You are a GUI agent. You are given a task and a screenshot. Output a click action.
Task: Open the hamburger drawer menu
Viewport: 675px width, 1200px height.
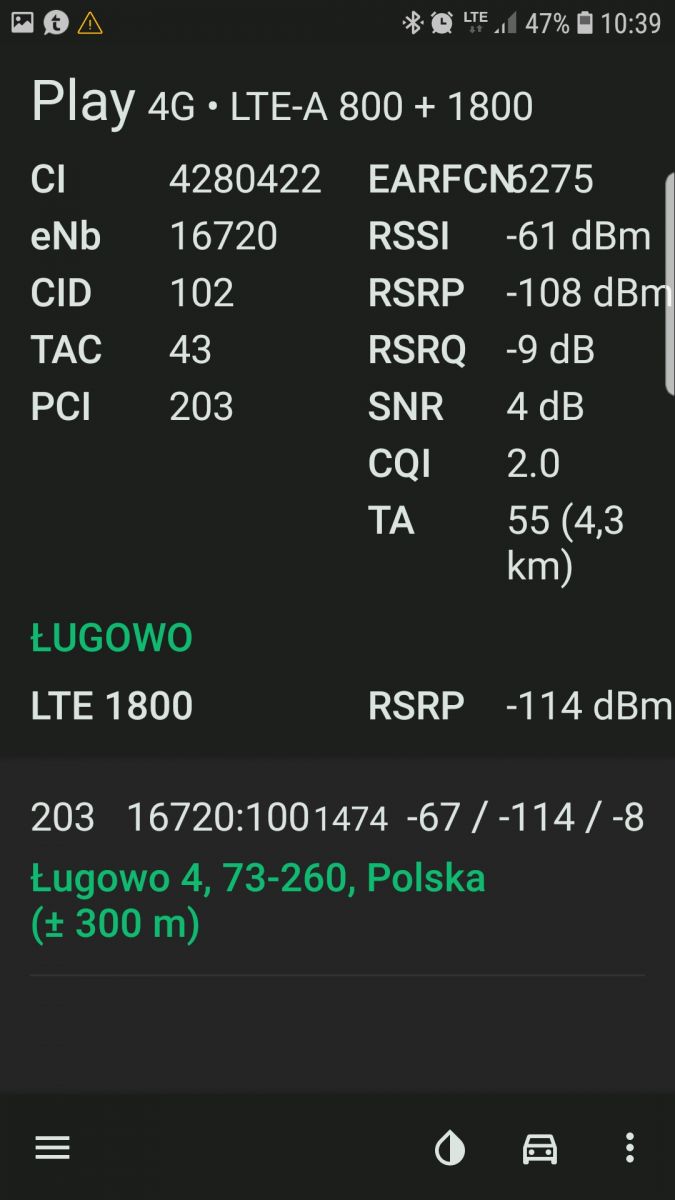(52, 1147)
